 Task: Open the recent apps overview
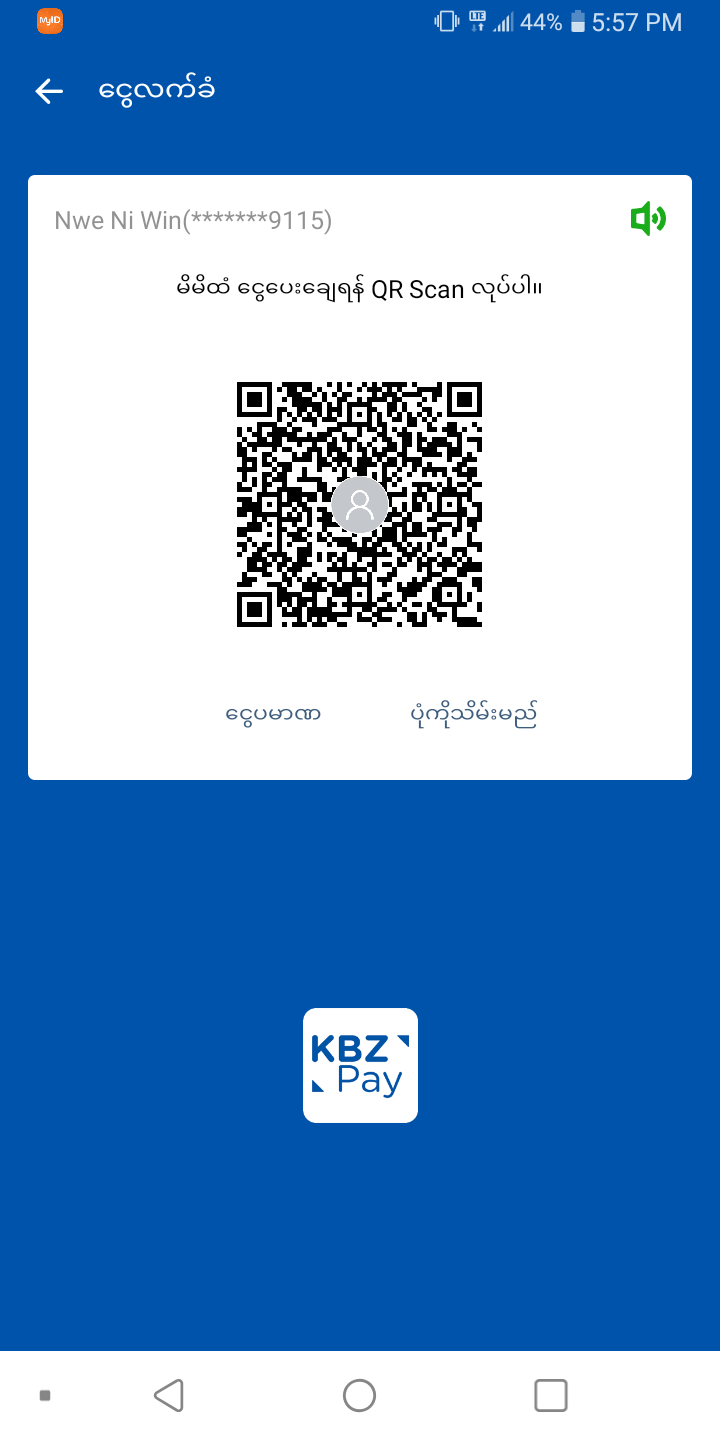[x=551, y=1395]
